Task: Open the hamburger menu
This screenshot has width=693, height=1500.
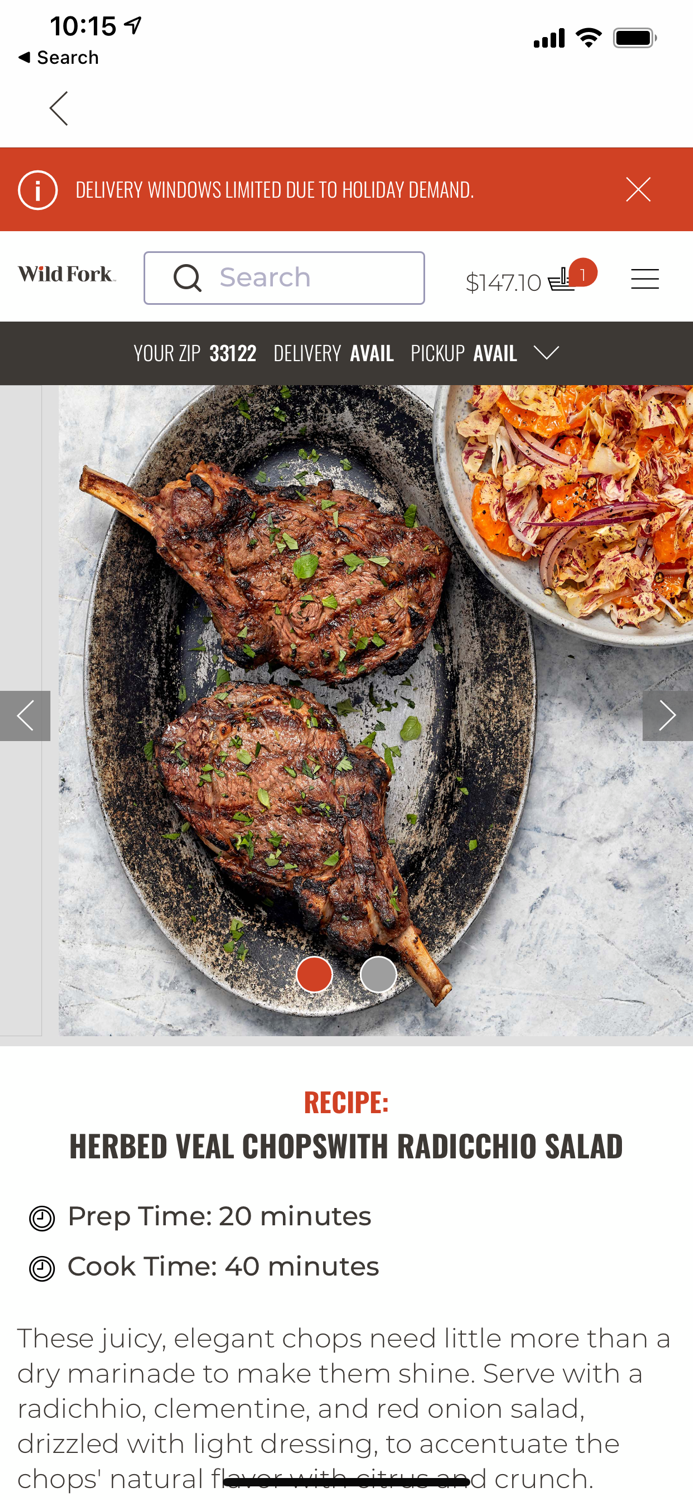Action: (x=645, y=279)
